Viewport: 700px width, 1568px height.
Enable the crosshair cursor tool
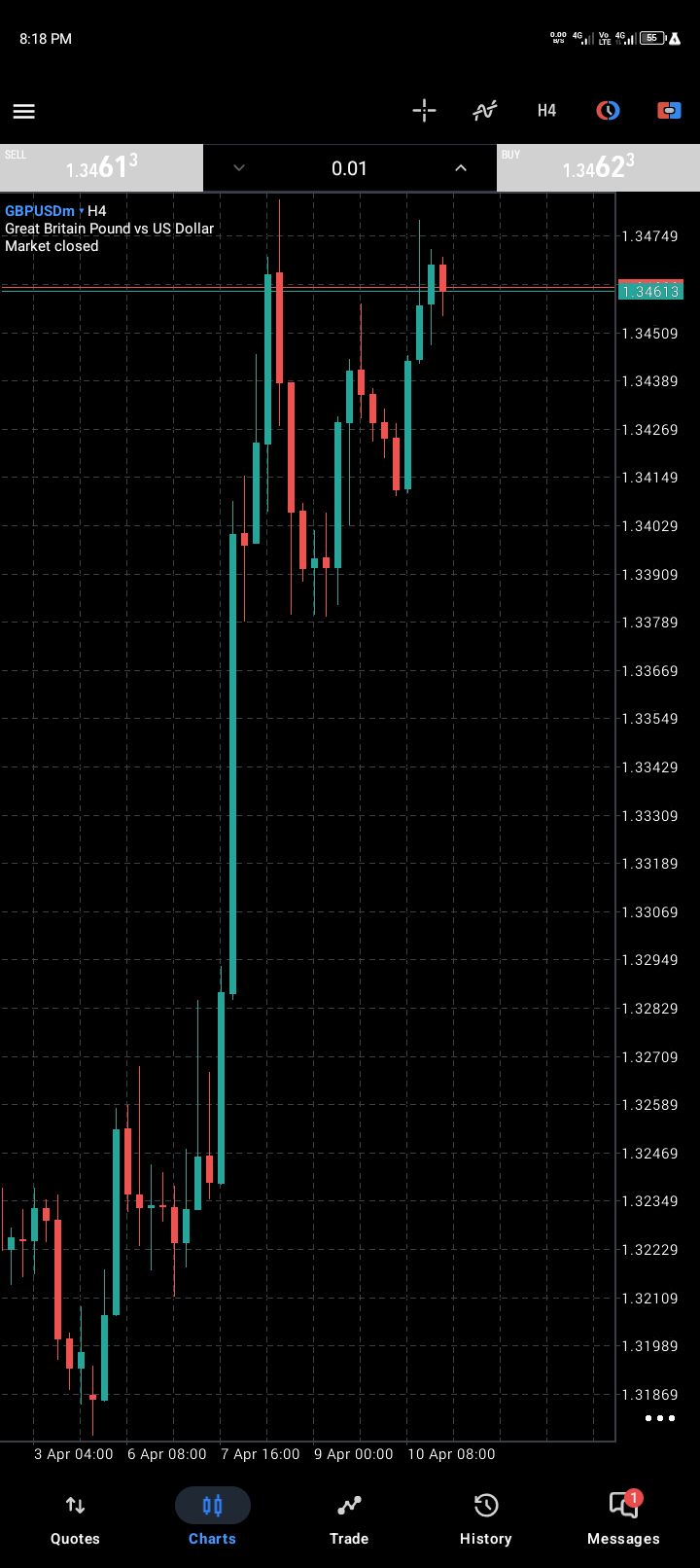pyautogui.click(x=424, y=110)
